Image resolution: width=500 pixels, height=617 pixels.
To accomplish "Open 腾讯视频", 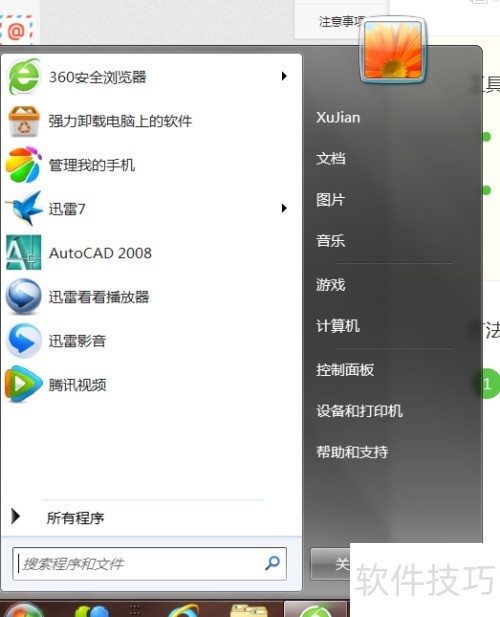I will [x=151, y=385].
